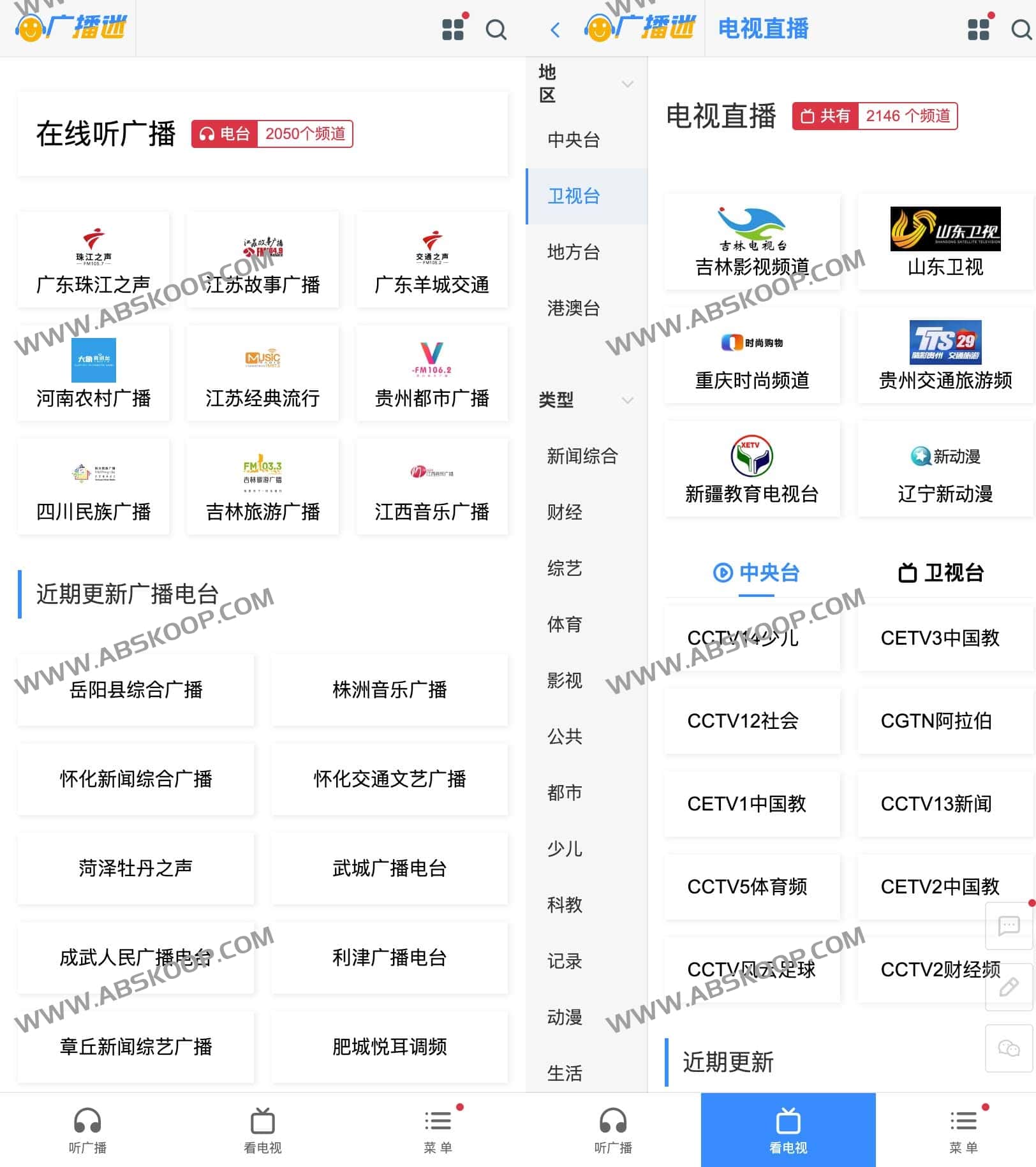Collapse the 地区 section with its chevron

(628, 84)
